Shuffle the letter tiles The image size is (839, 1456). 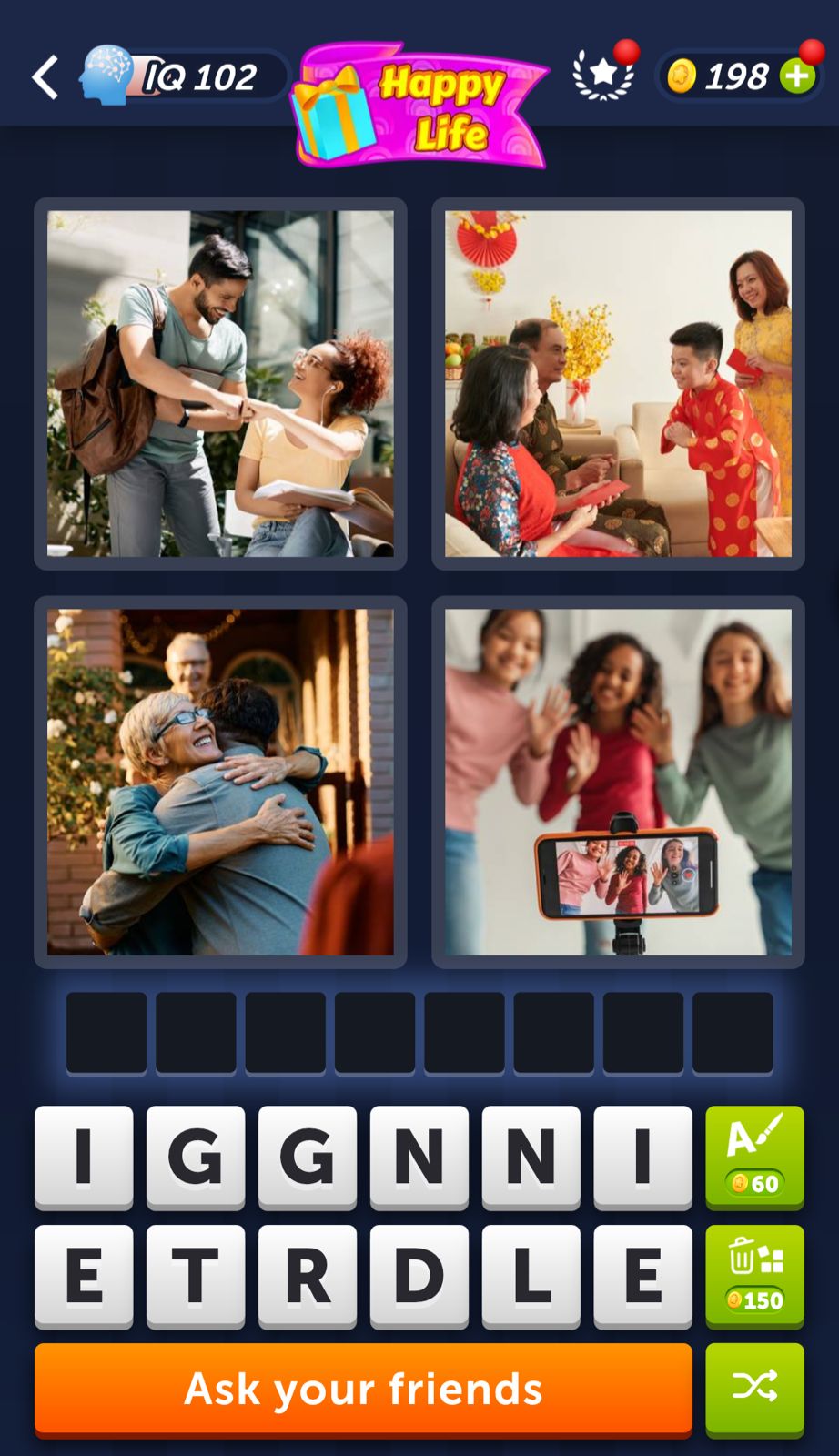(x=754, y=1388)
